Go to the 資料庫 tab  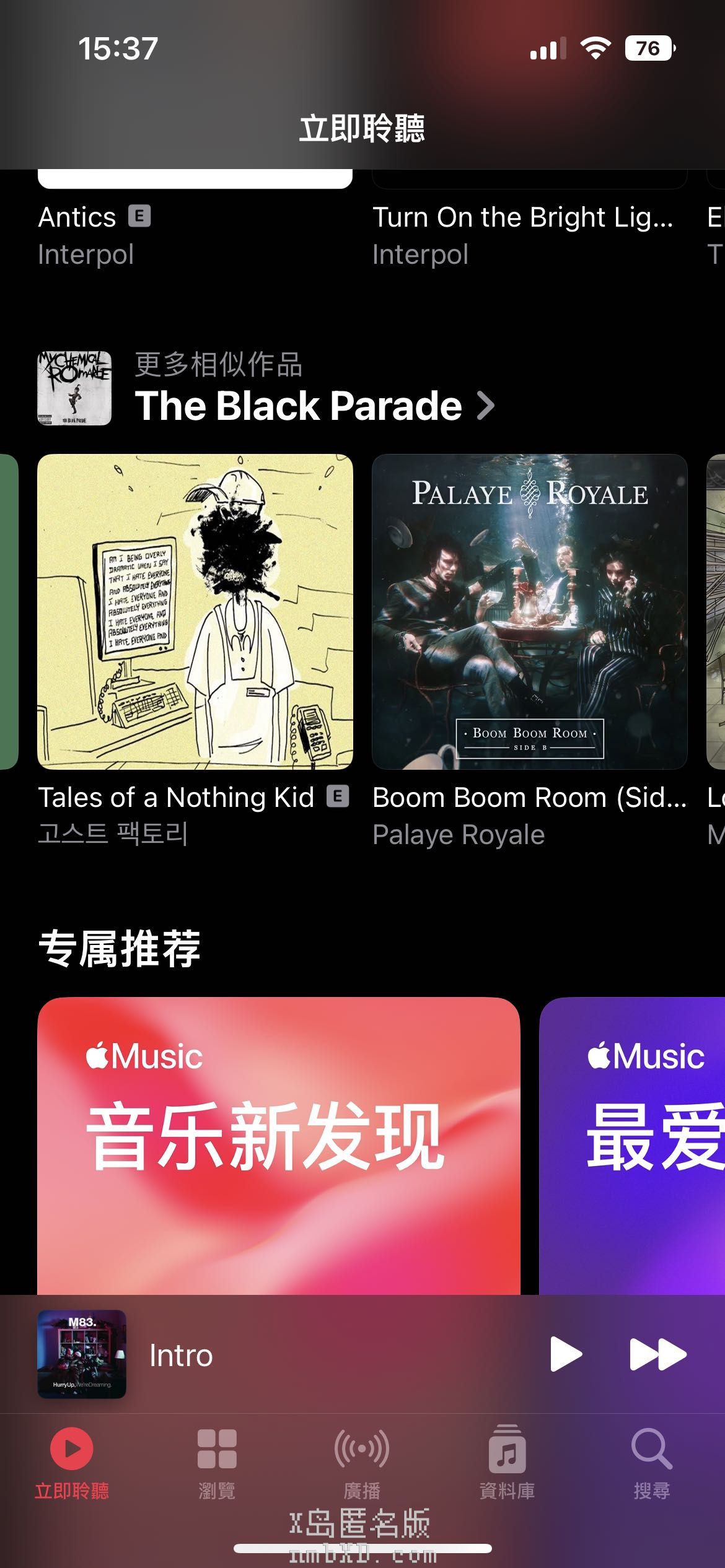pos(507,1463)
